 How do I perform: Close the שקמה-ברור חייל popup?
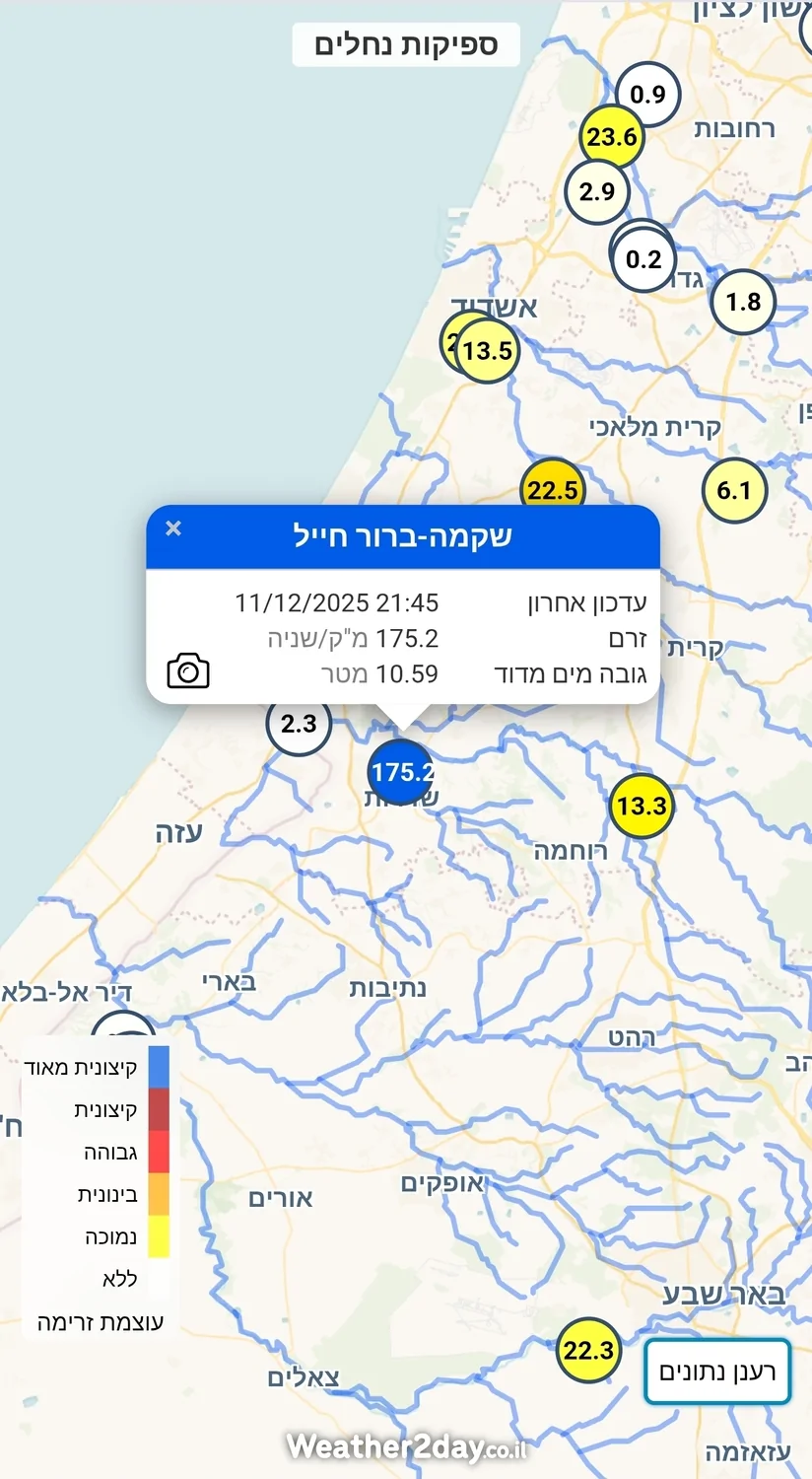click(x=173, y=528)
